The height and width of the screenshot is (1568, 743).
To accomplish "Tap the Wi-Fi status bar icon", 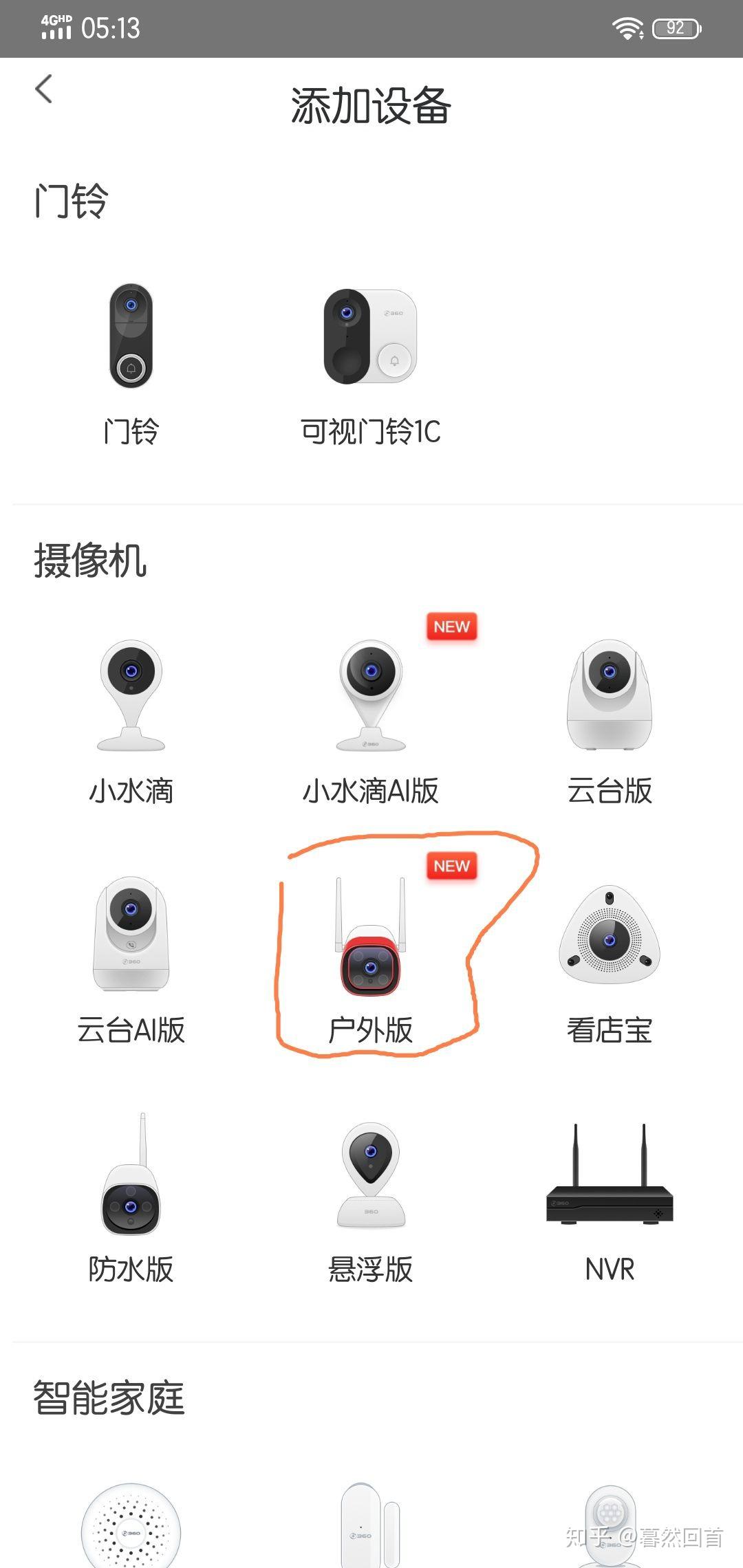I will coord(625,29).
